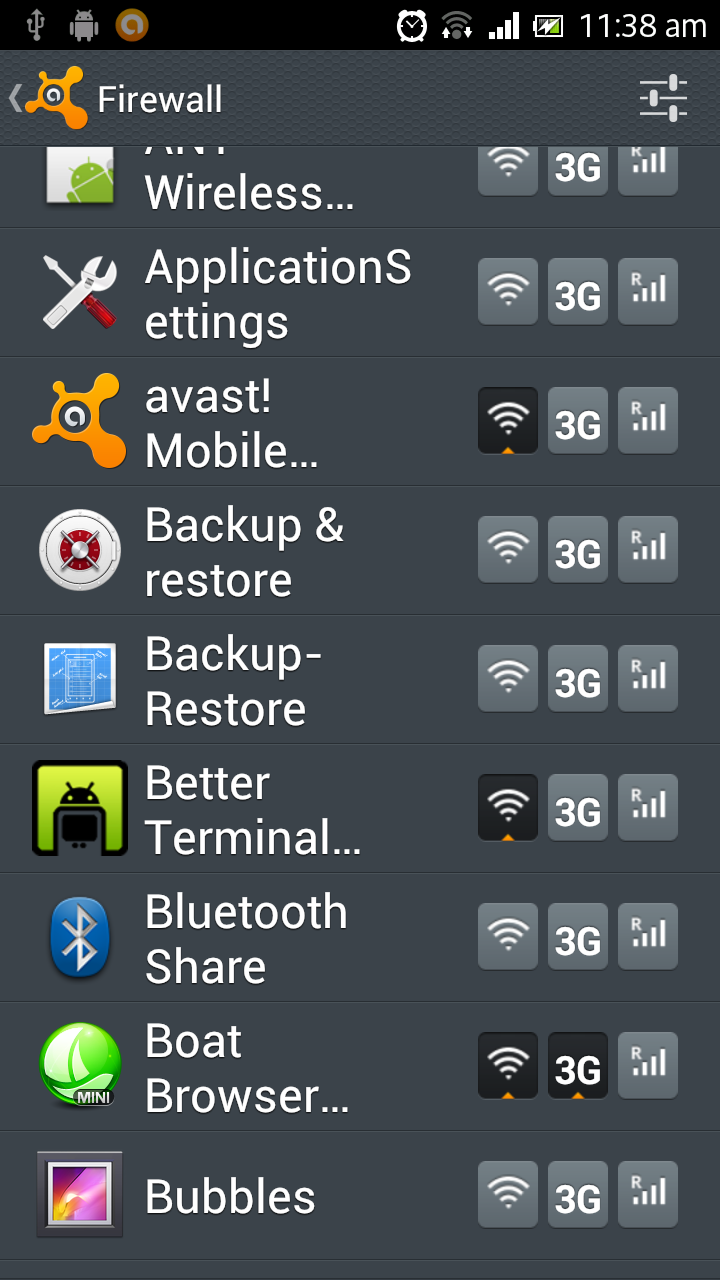Toggle Wi-Fi for Bluetooth Share

click(508, 937)
